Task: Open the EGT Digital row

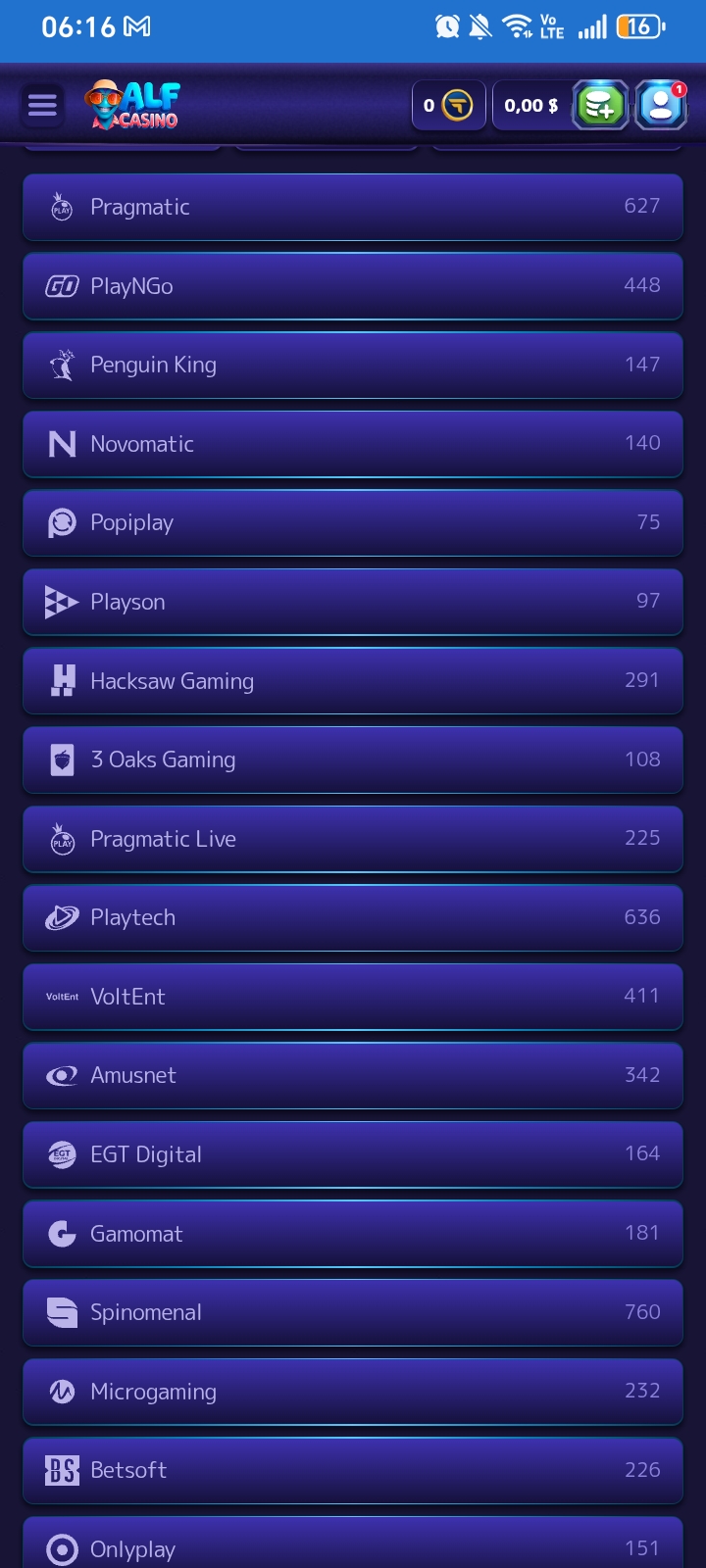Action: 353,1154
